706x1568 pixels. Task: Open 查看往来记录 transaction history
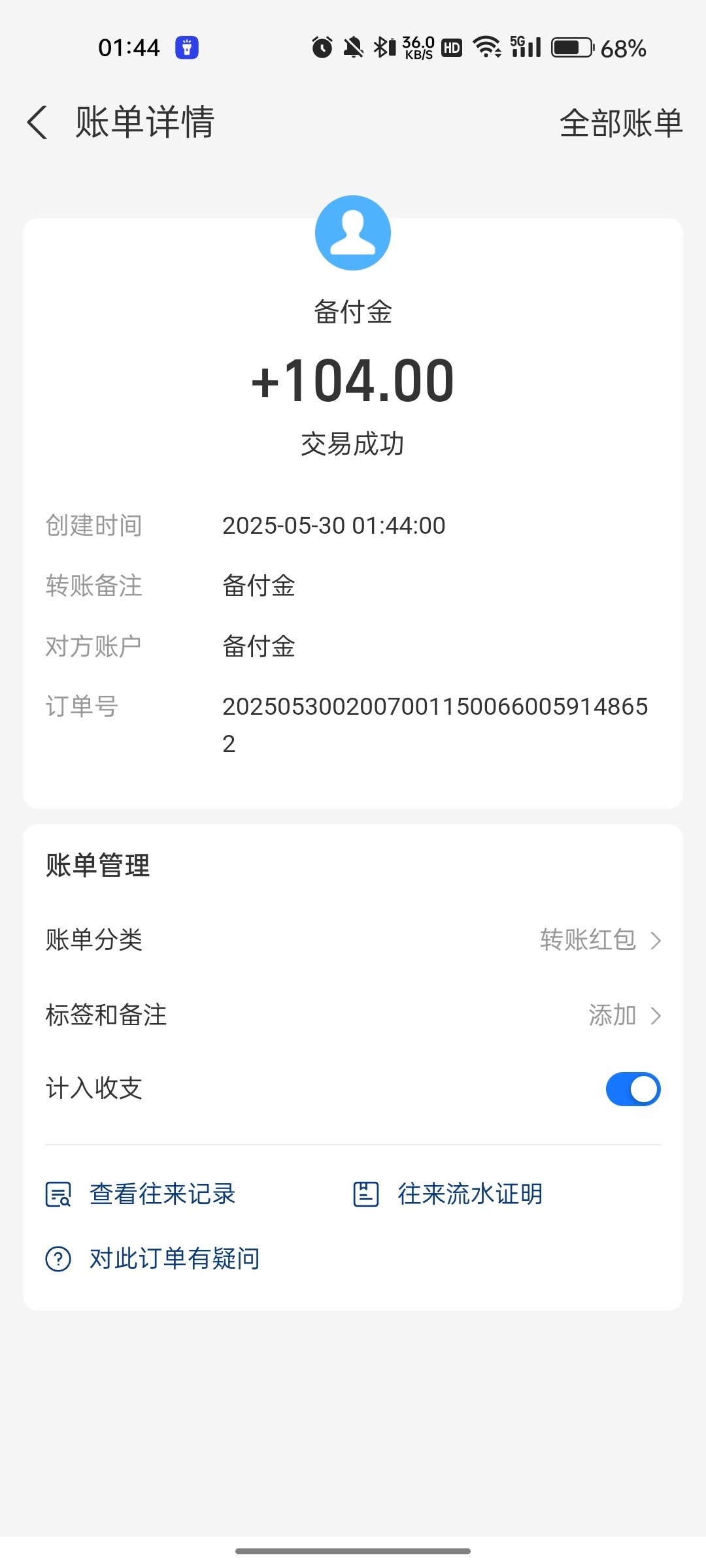141,1194
